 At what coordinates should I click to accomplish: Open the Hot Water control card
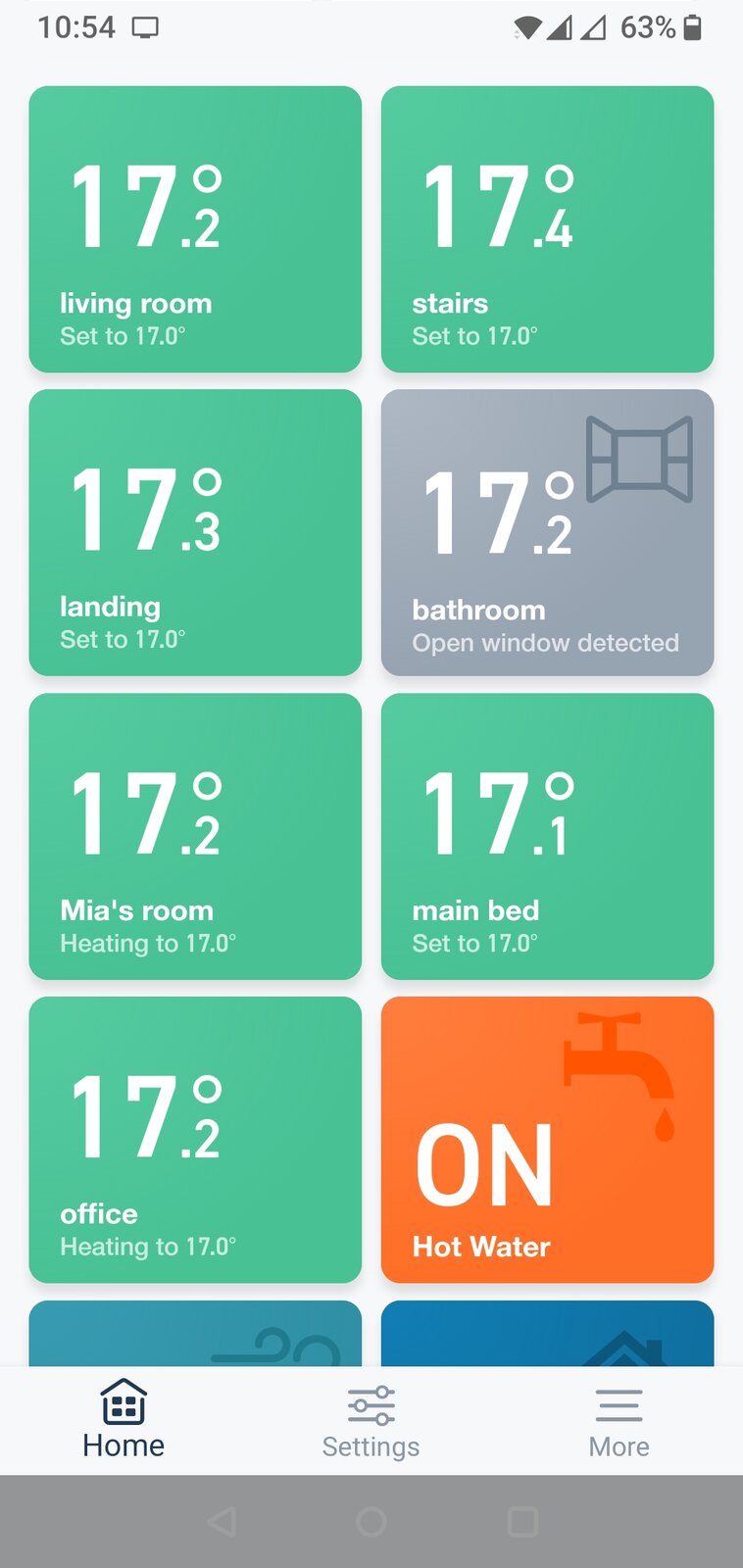pyautogui.click(x=547, y=1140)
